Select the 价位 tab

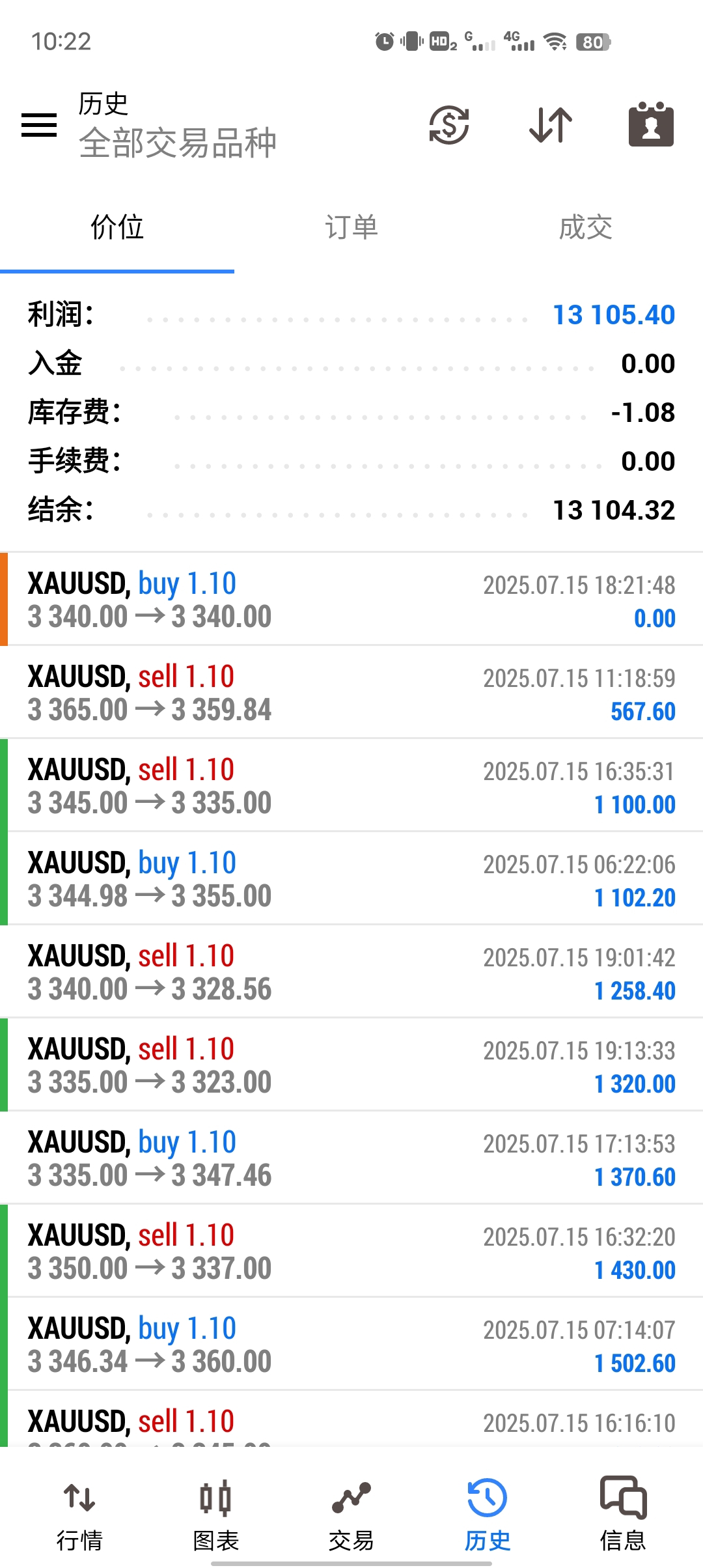117,227
